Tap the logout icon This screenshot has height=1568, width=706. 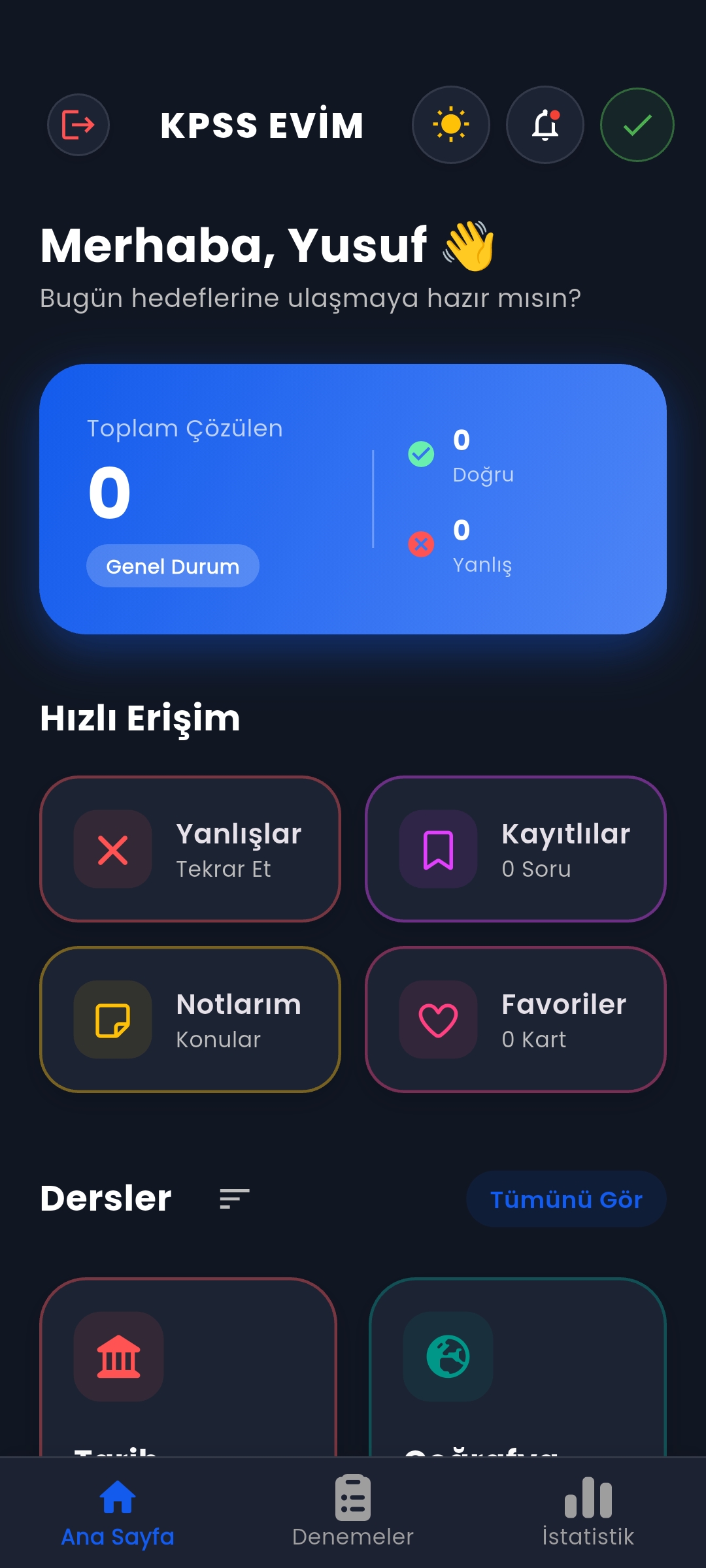[78, 125]
